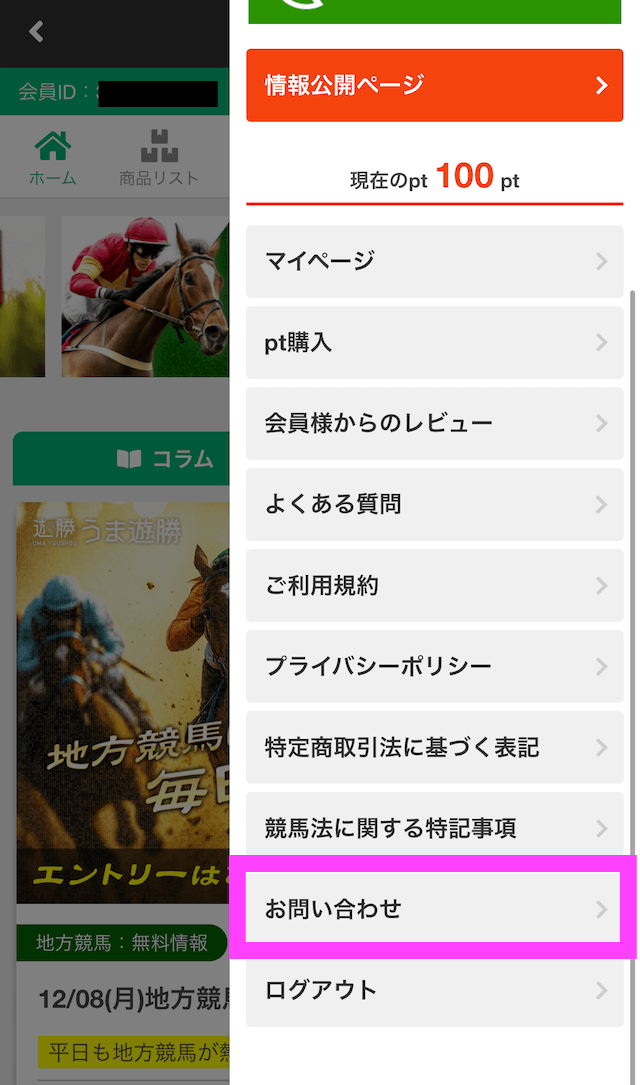Switch to the 商品リスト tab

coord(159,160)
